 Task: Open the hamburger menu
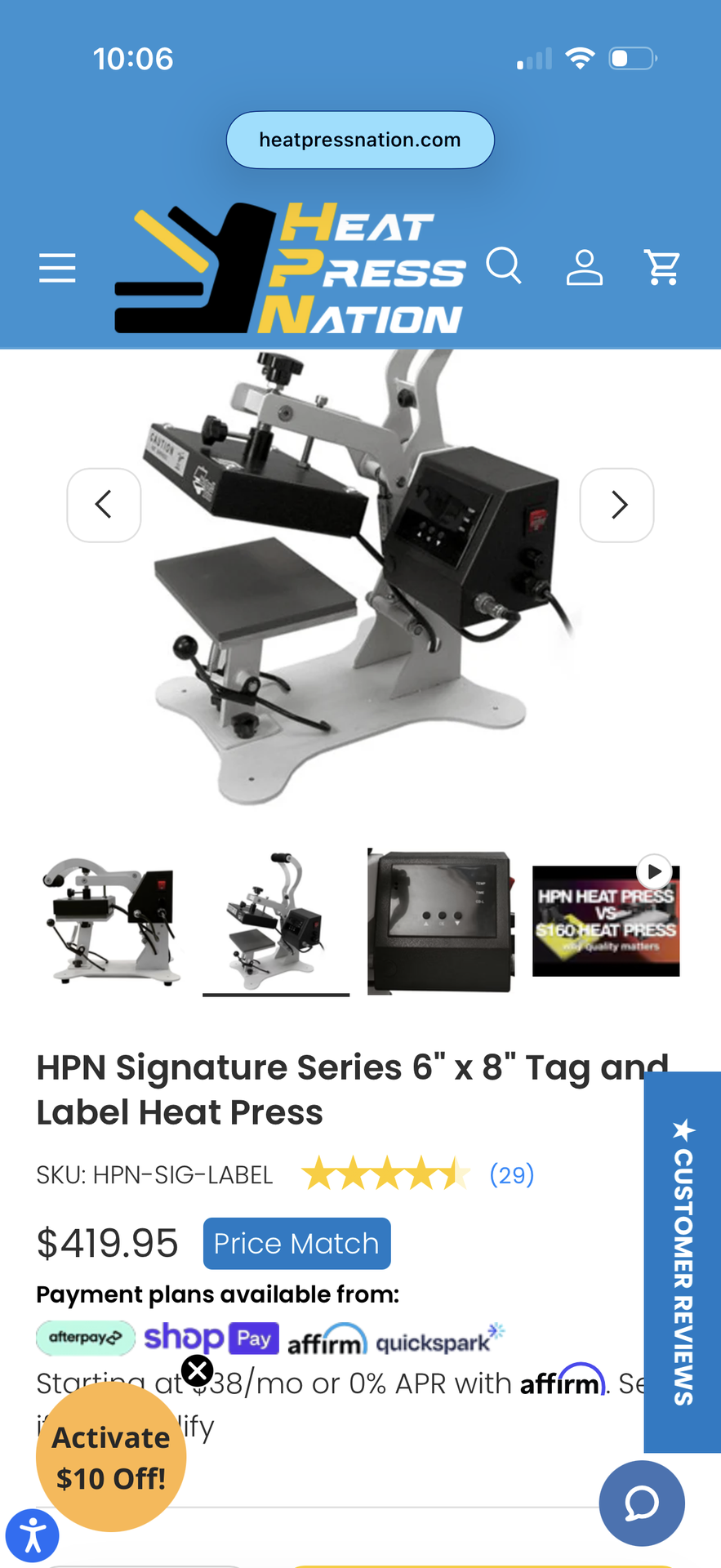(x=57, y=268)
